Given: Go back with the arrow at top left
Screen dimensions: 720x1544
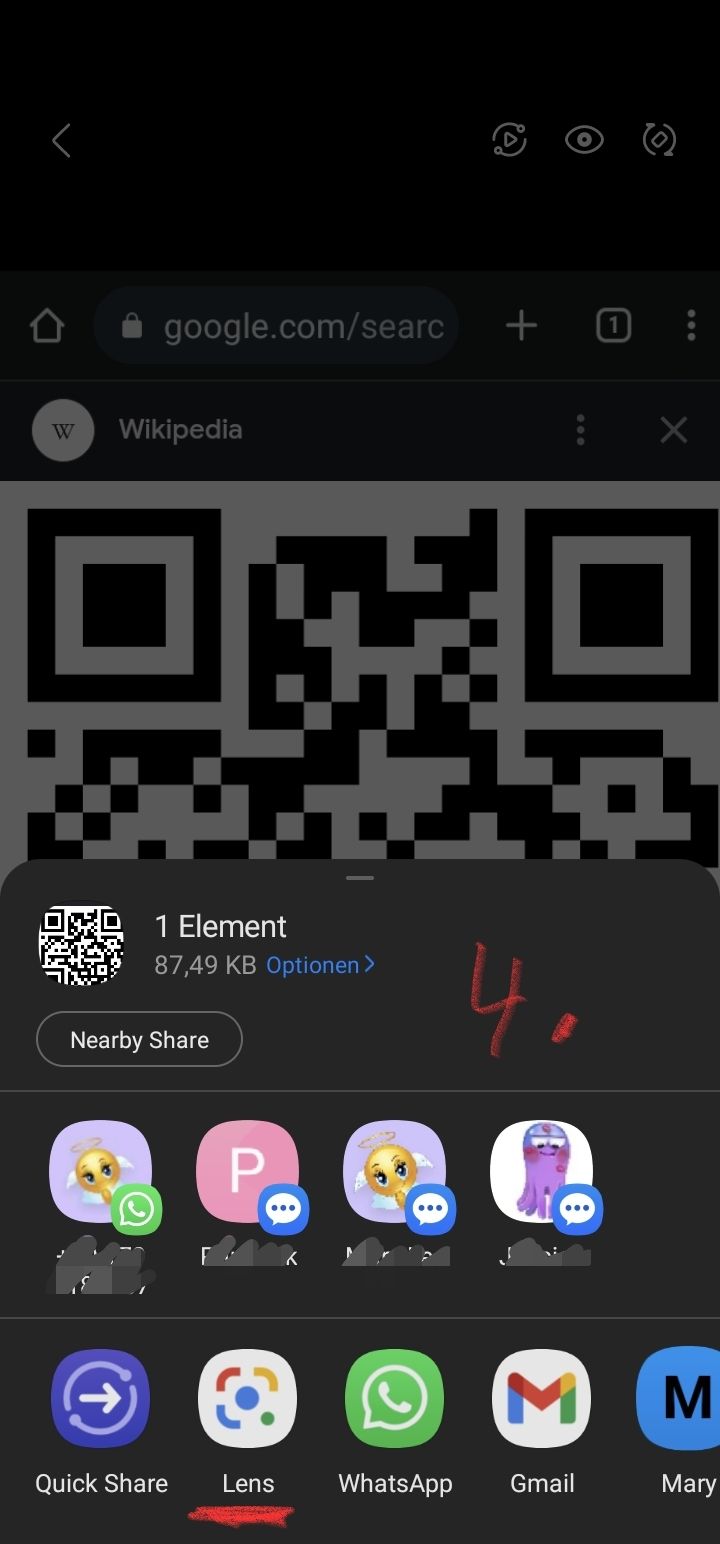Looking at the screenshot, I should pos(61,140).
